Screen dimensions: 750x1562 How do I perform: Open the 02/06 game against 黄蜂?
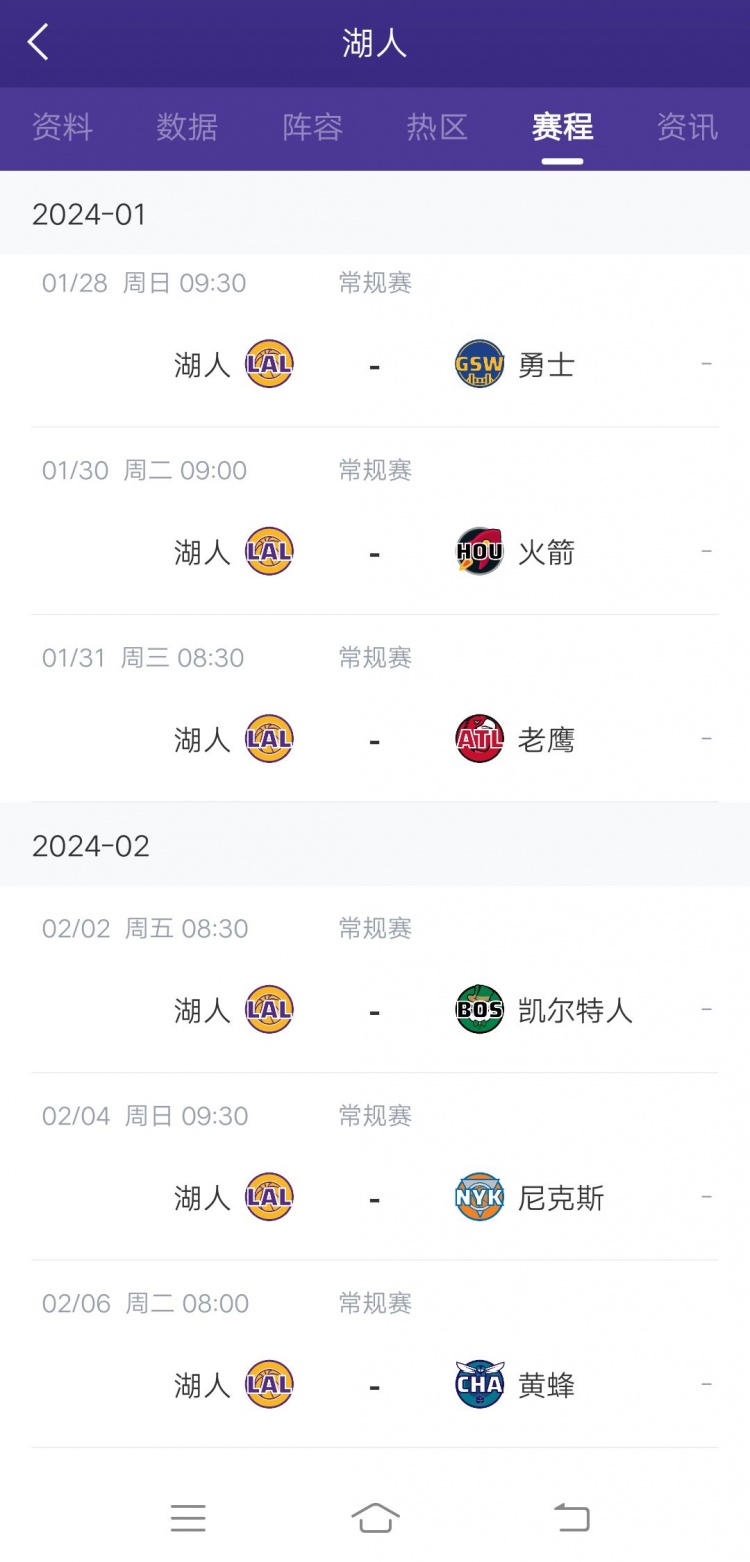click(375, 1354)
